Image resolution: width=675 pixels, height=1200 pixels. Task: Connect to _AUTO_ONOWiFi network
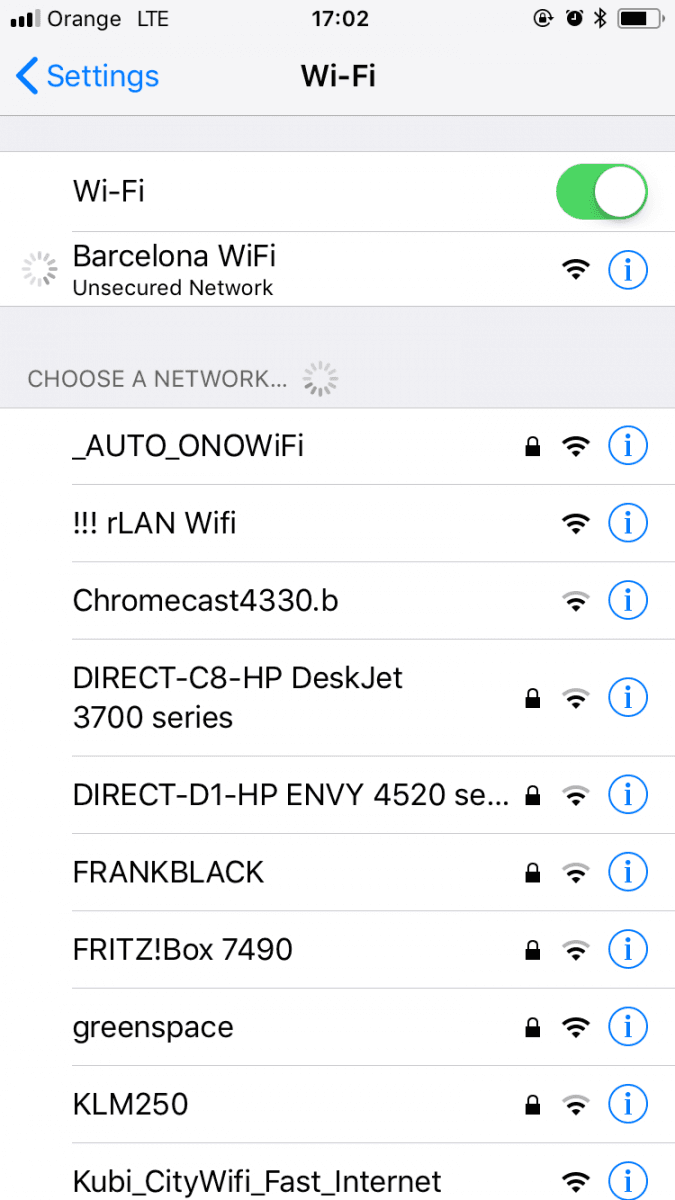coord(188,446)
